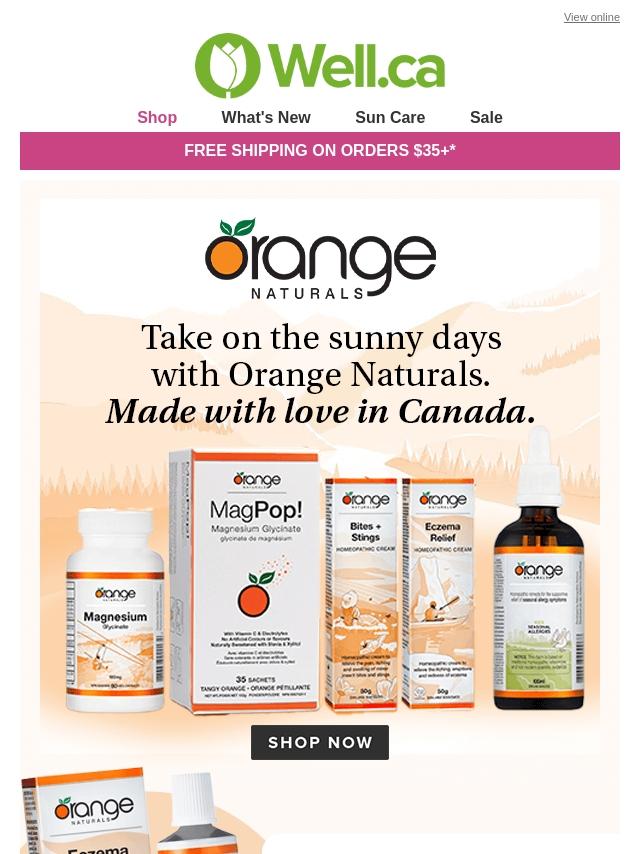Go to What's New section
The width and height of the screenshot is (640, 854).
point(266,117)
